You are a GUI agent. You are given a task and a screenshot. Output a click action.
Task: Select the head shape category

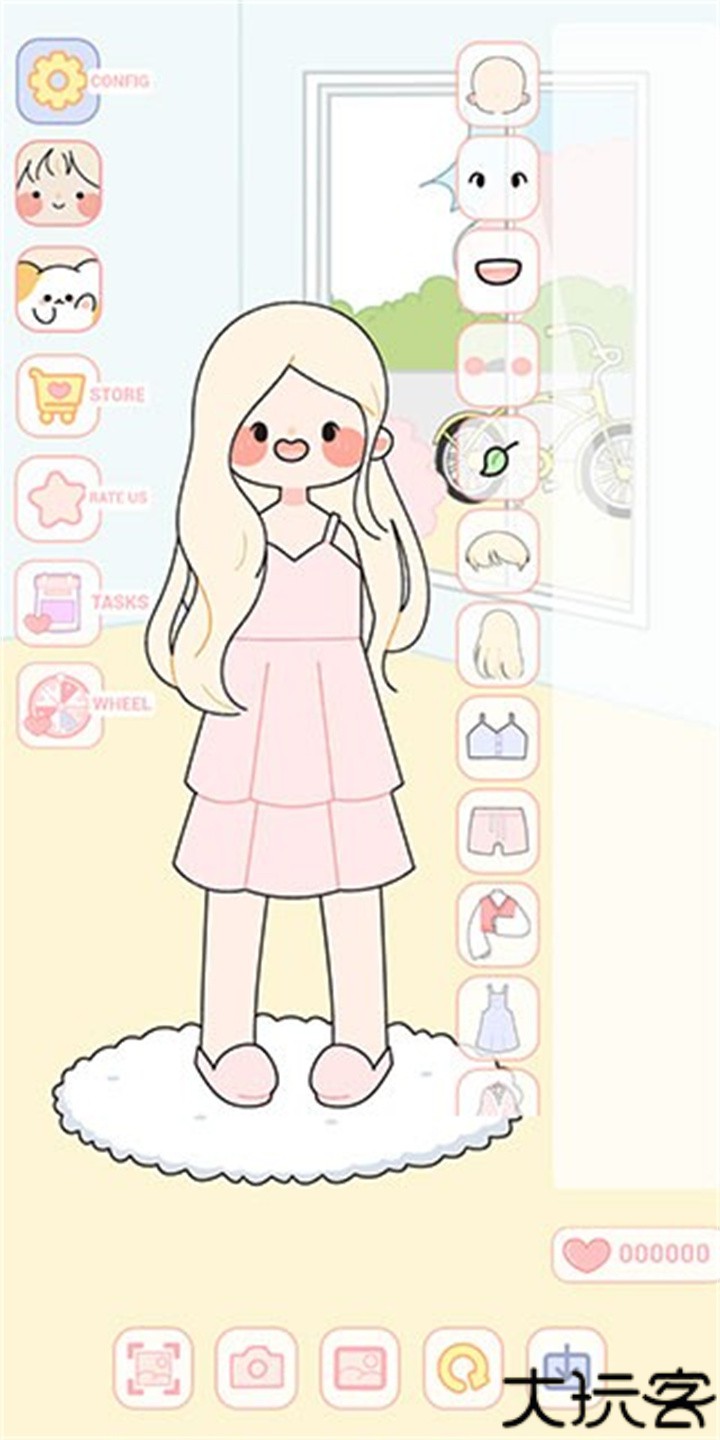tap(497, 83)
